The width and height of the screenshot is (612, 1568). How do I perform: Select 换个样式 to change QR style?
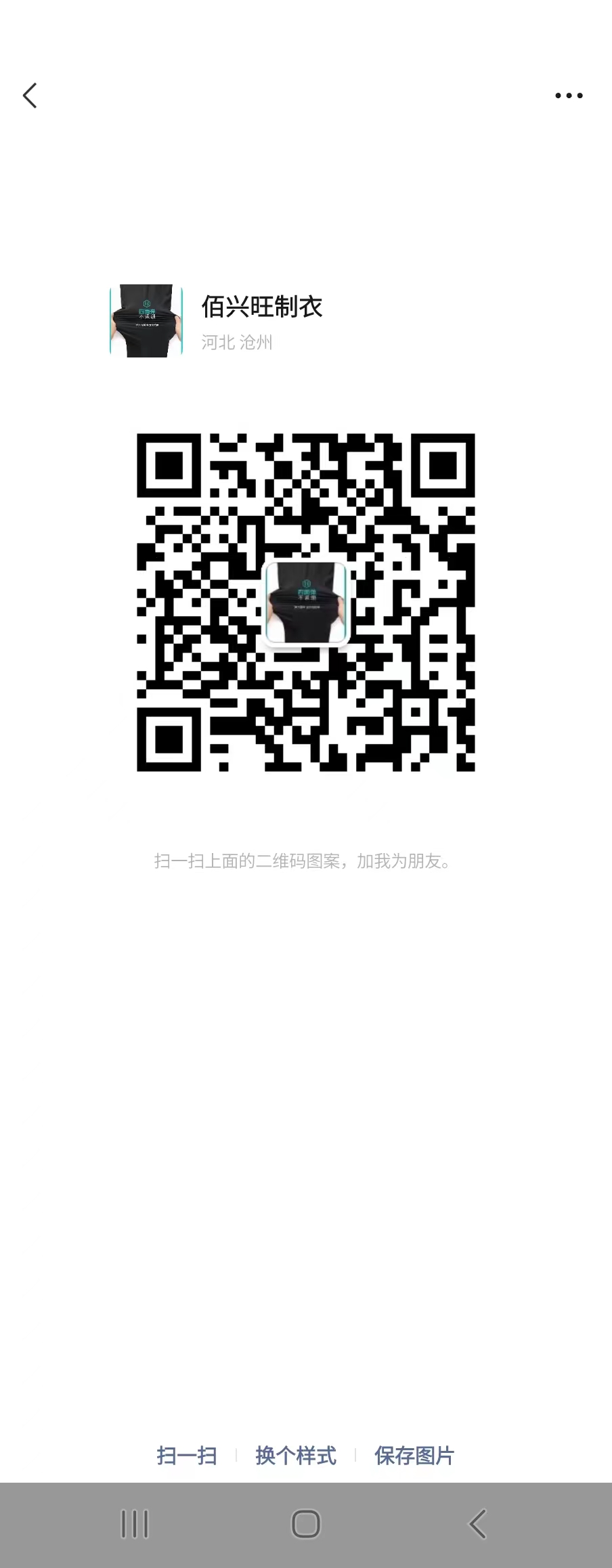pyautogui.click(x=296, y=1455)
